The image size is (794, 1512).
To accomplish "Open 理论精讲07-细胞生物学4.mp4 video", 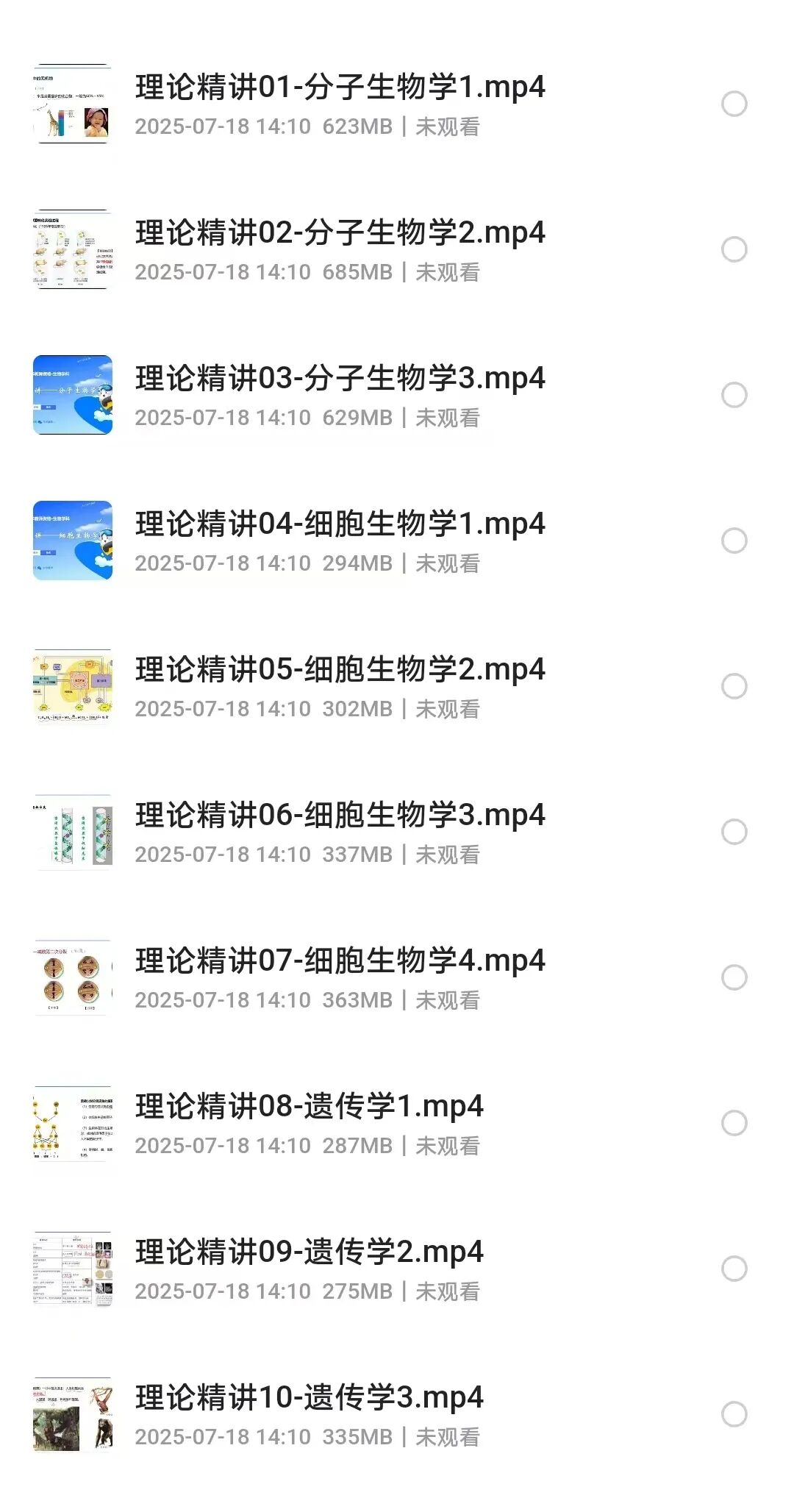I will (340, 961).
